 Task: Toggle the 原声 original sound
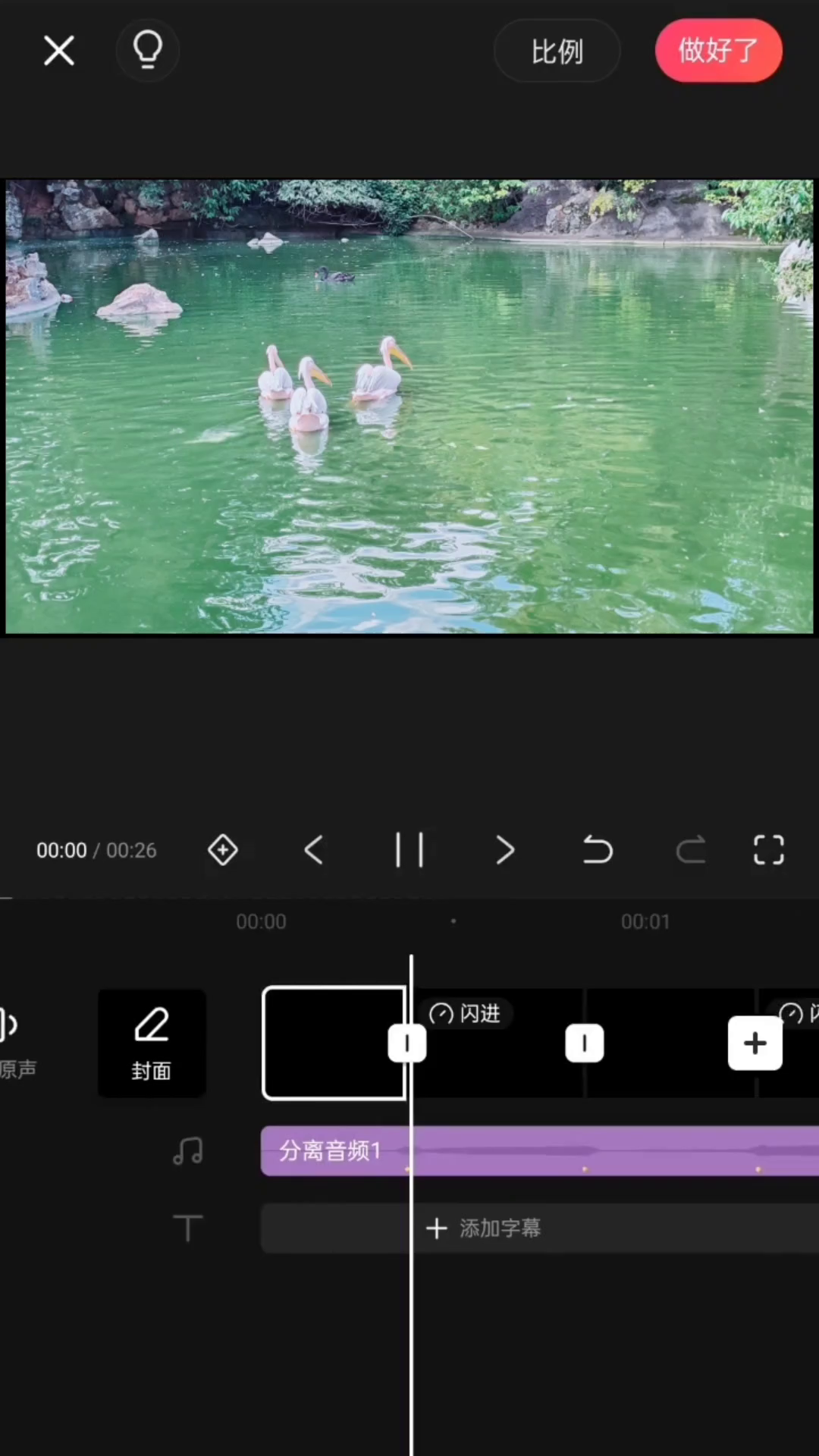(15, 1043)
